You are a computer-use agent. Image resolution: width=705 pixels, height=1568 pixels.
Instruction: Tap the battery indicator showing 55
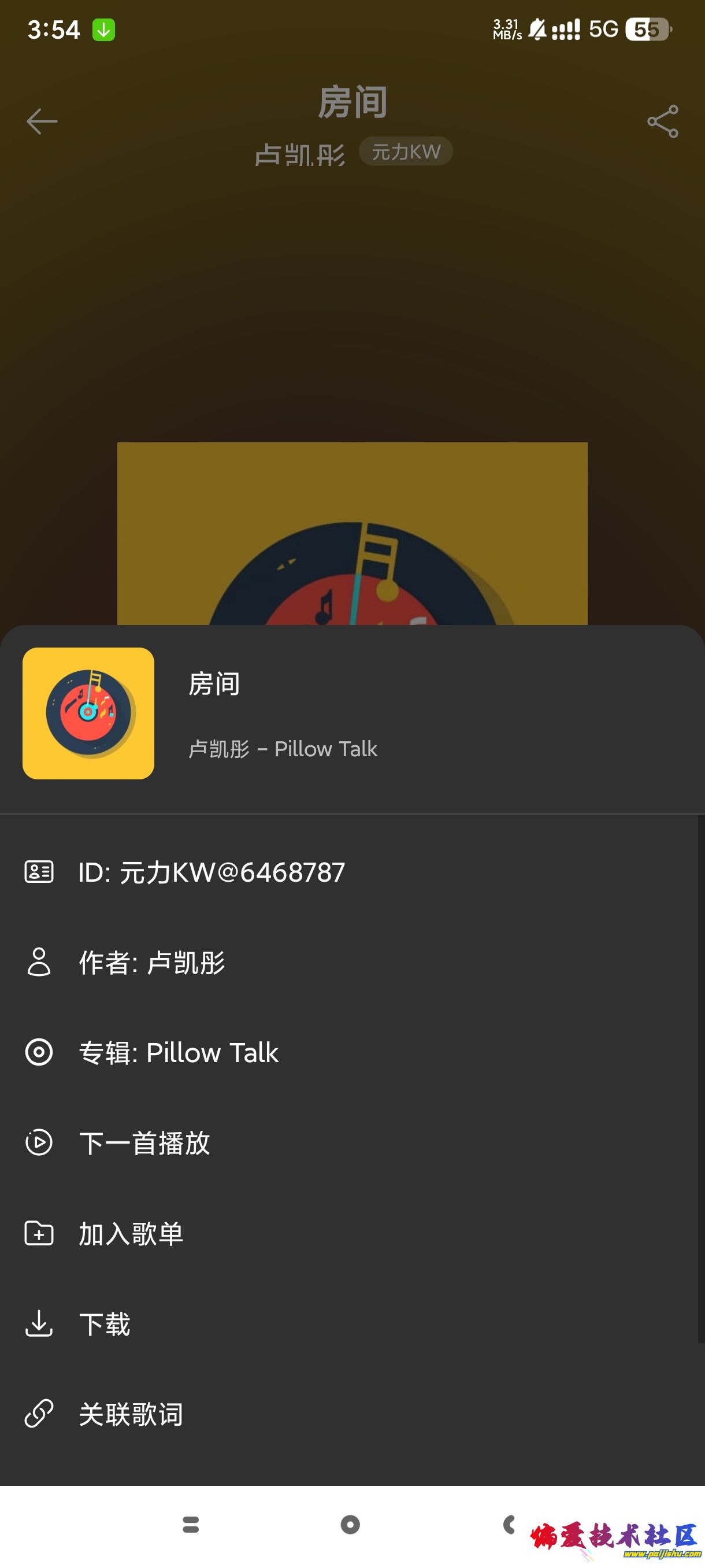pos(648,29)
